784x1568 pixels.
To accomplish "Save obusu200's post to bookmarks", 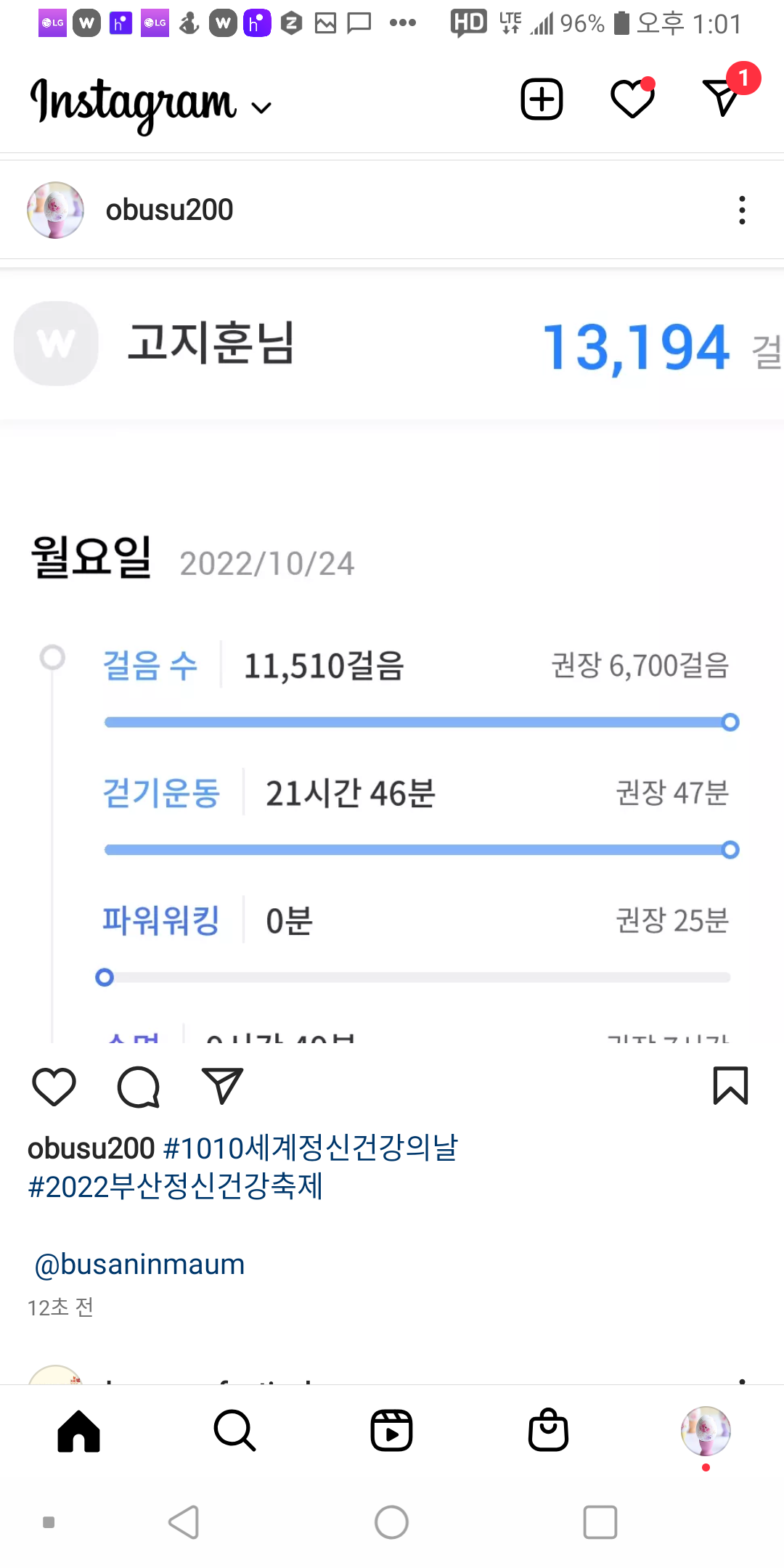I will 730,1086.
